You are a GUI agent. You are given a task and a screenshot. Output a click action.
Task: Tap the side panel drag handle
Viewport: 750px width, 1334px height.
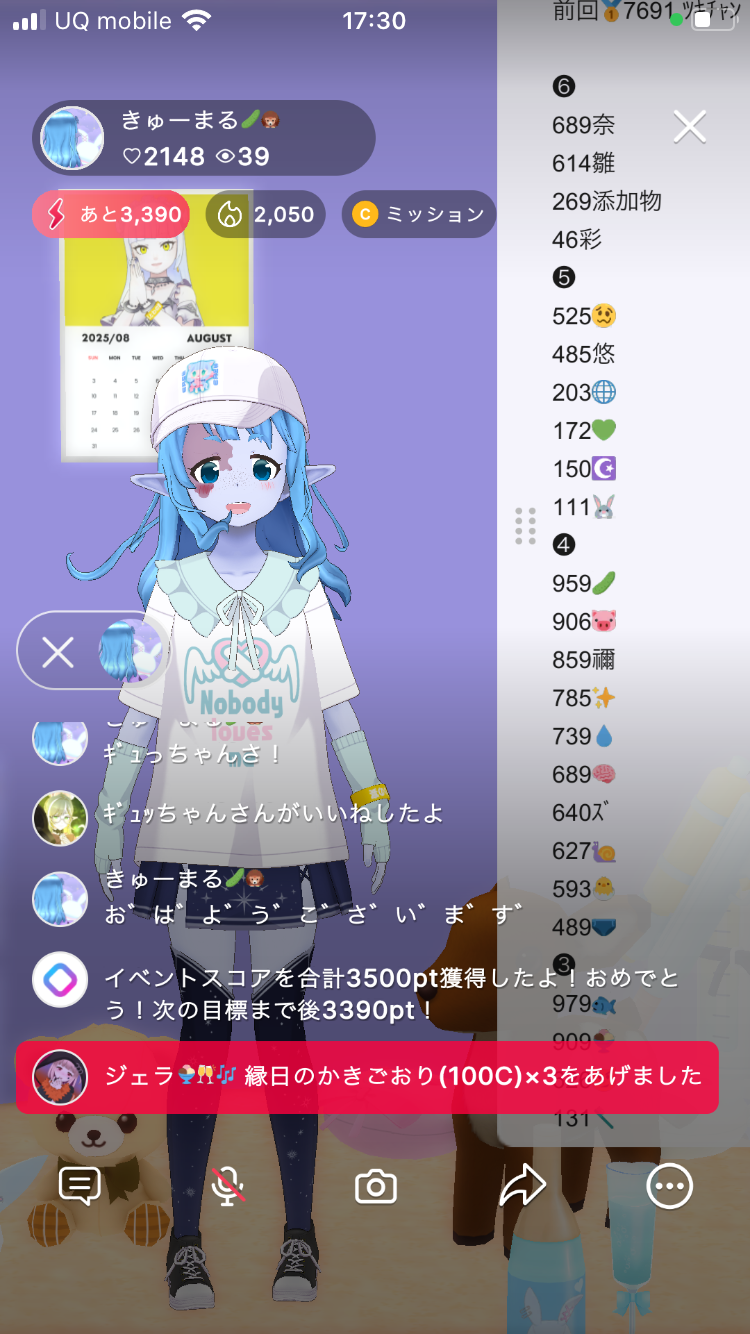pyautogui.click(x=526, y=526)
